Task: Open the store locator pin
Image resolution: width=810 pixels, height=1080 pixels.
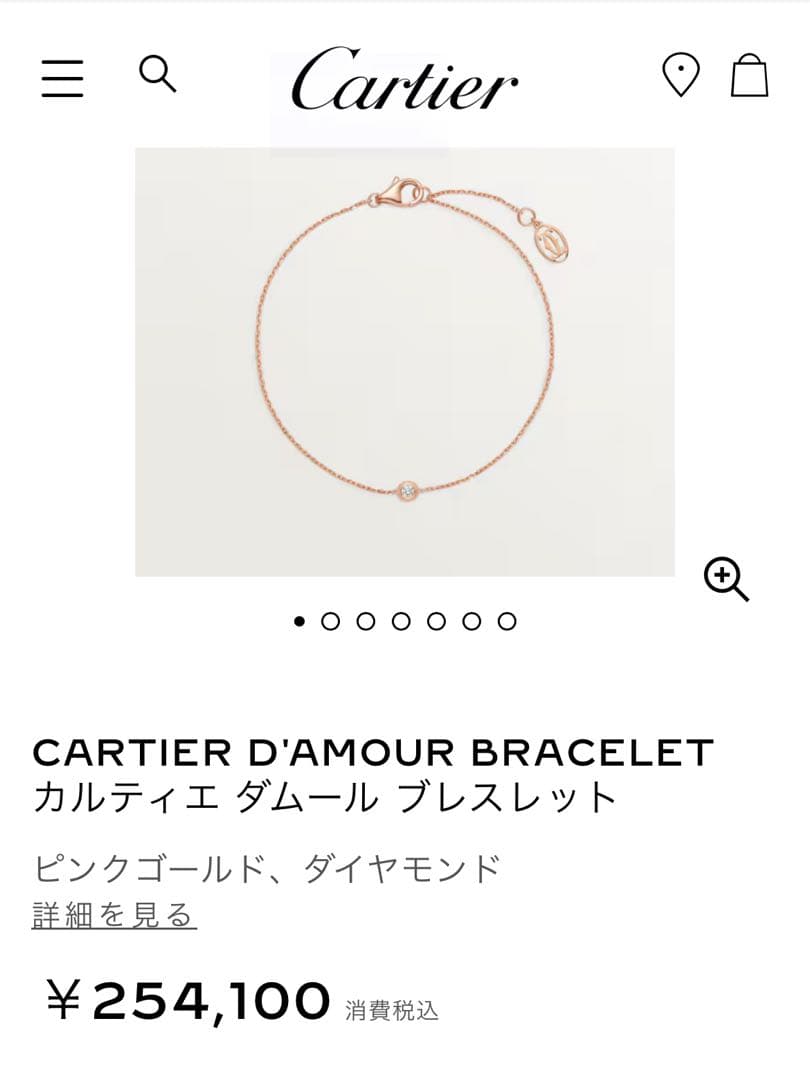Action: pyautogui.click(x=681, y=75)
